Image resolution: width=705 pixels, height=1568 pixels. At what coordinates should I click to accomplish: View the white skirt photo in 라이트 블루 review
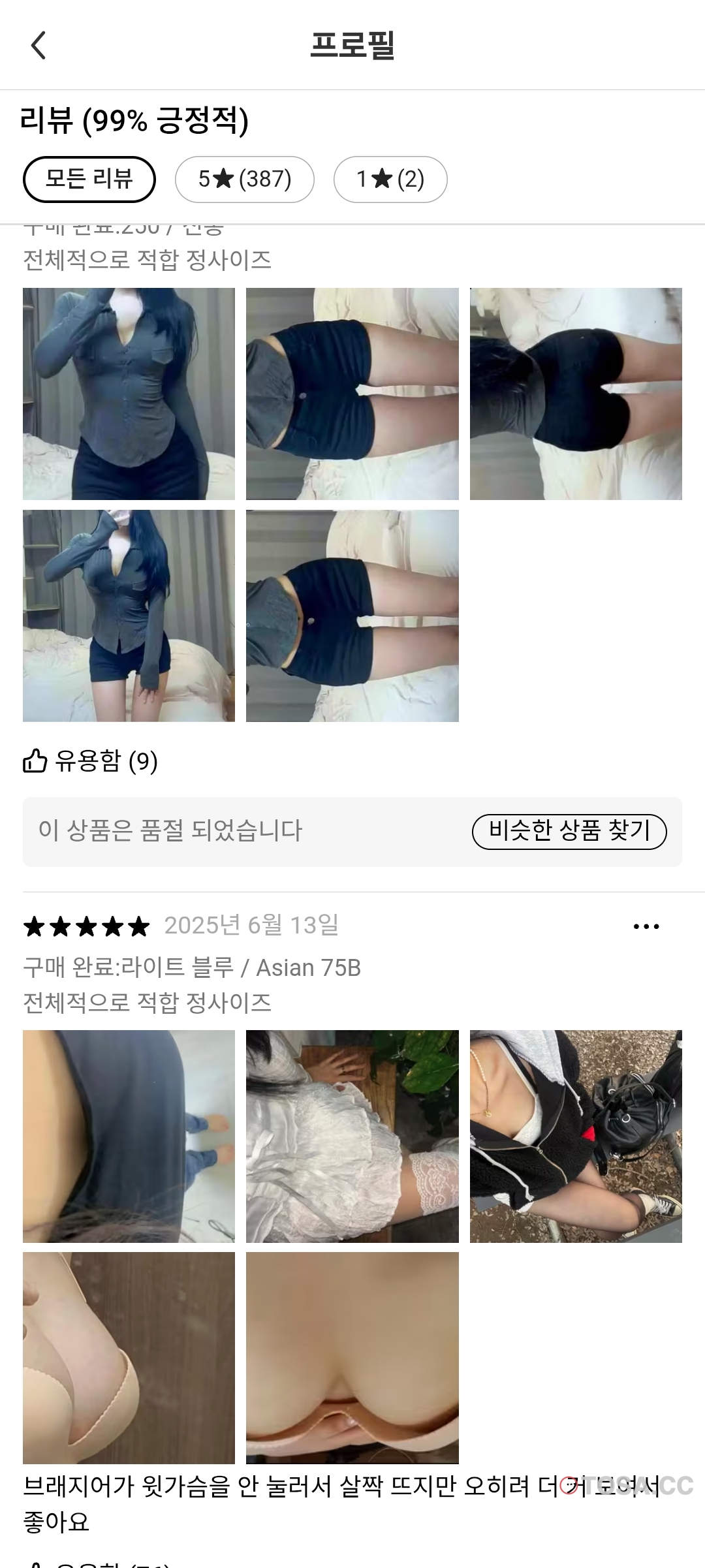[352, 1136]
